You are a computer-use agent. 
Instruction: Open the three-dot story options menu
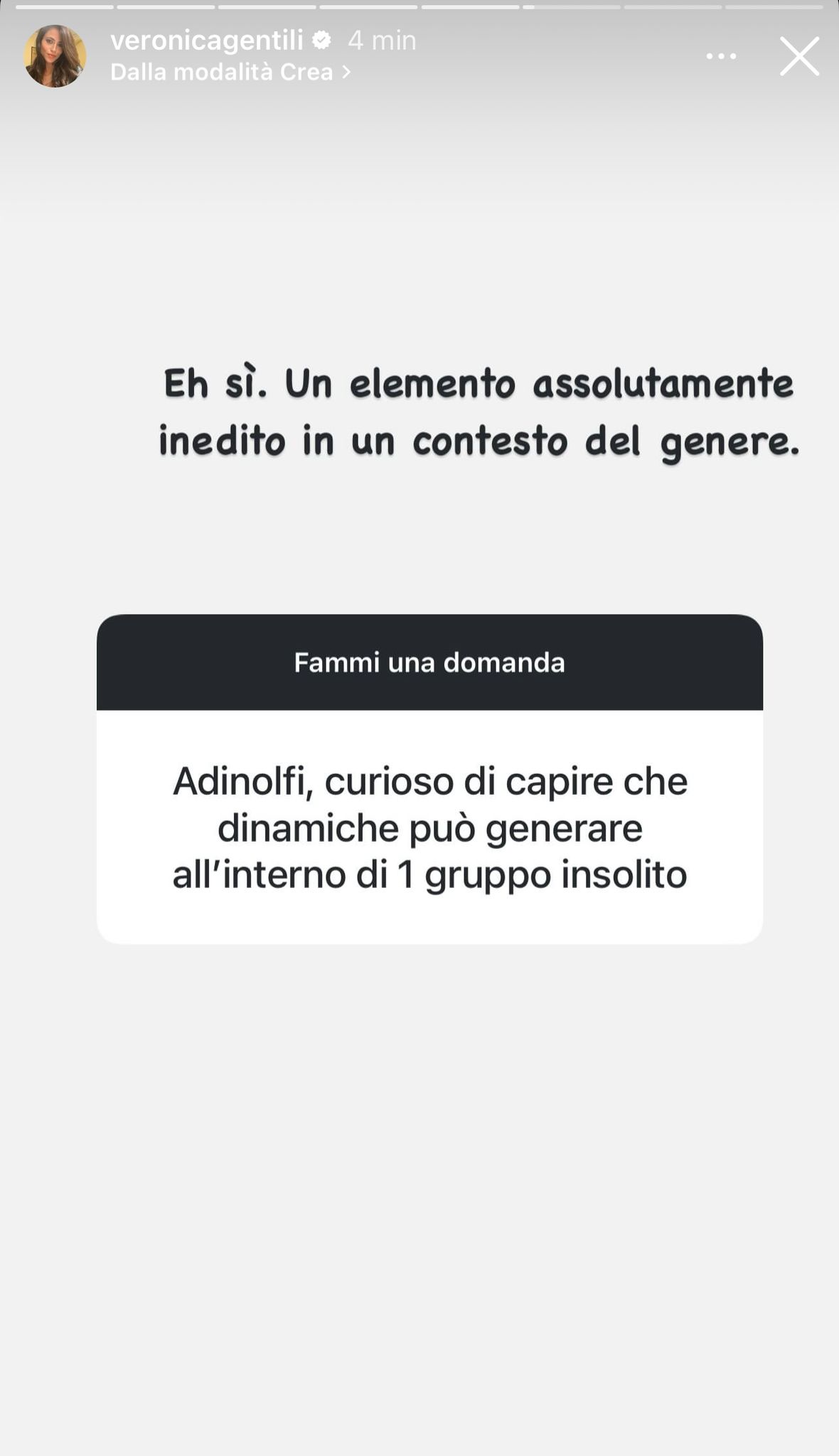pos(721,56)
